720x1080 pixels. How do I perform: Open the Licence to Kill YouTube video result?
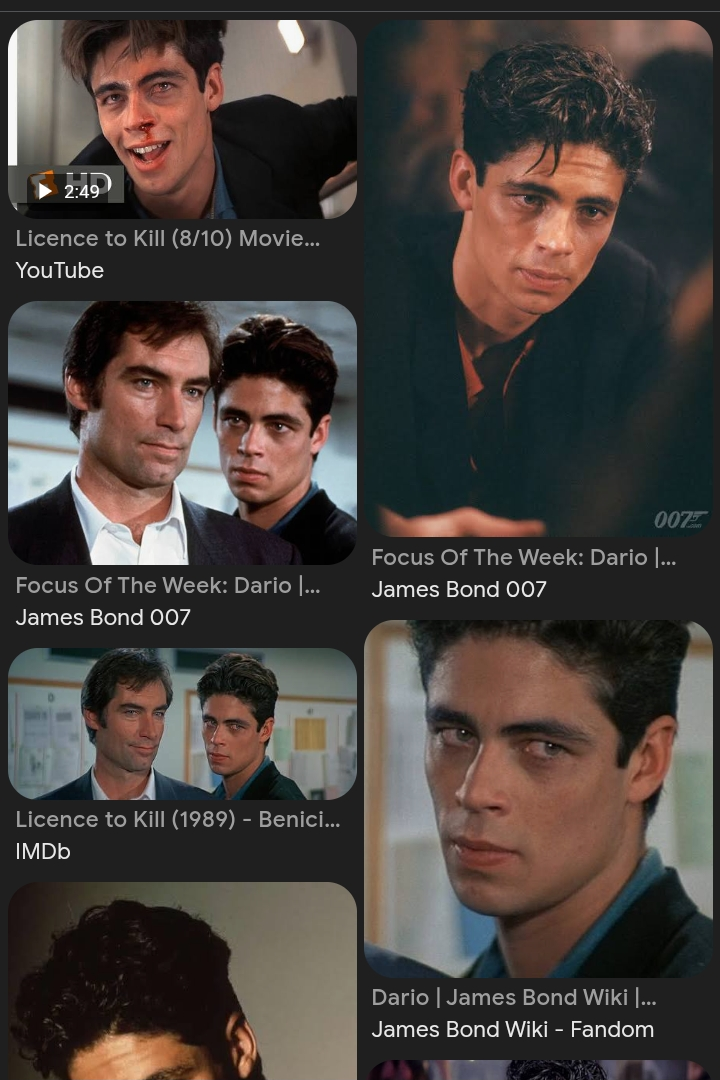click(182, 119)
